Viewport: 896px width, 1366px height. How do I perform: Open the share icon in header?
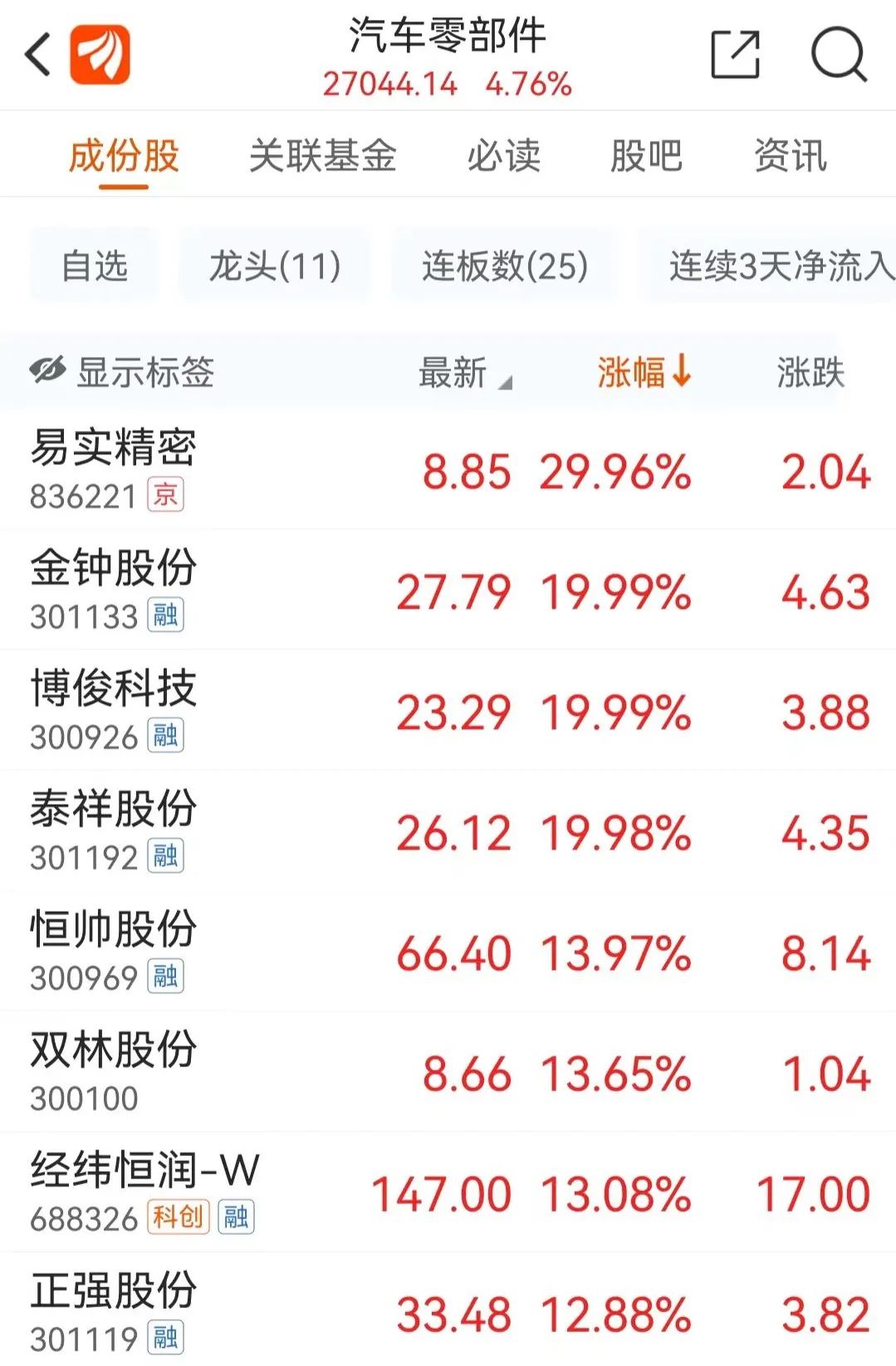(736, 55)
